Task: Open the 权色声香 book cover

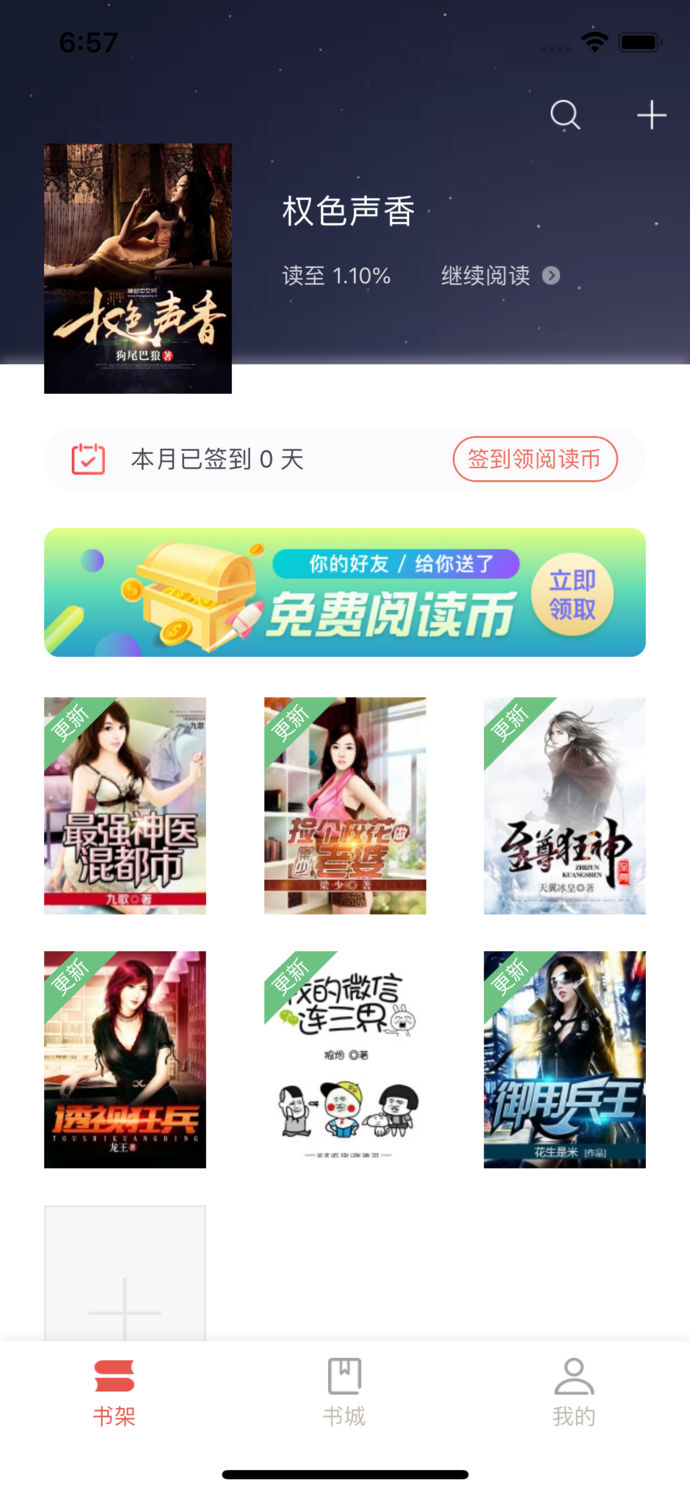Action: click(x=138, y=268)
